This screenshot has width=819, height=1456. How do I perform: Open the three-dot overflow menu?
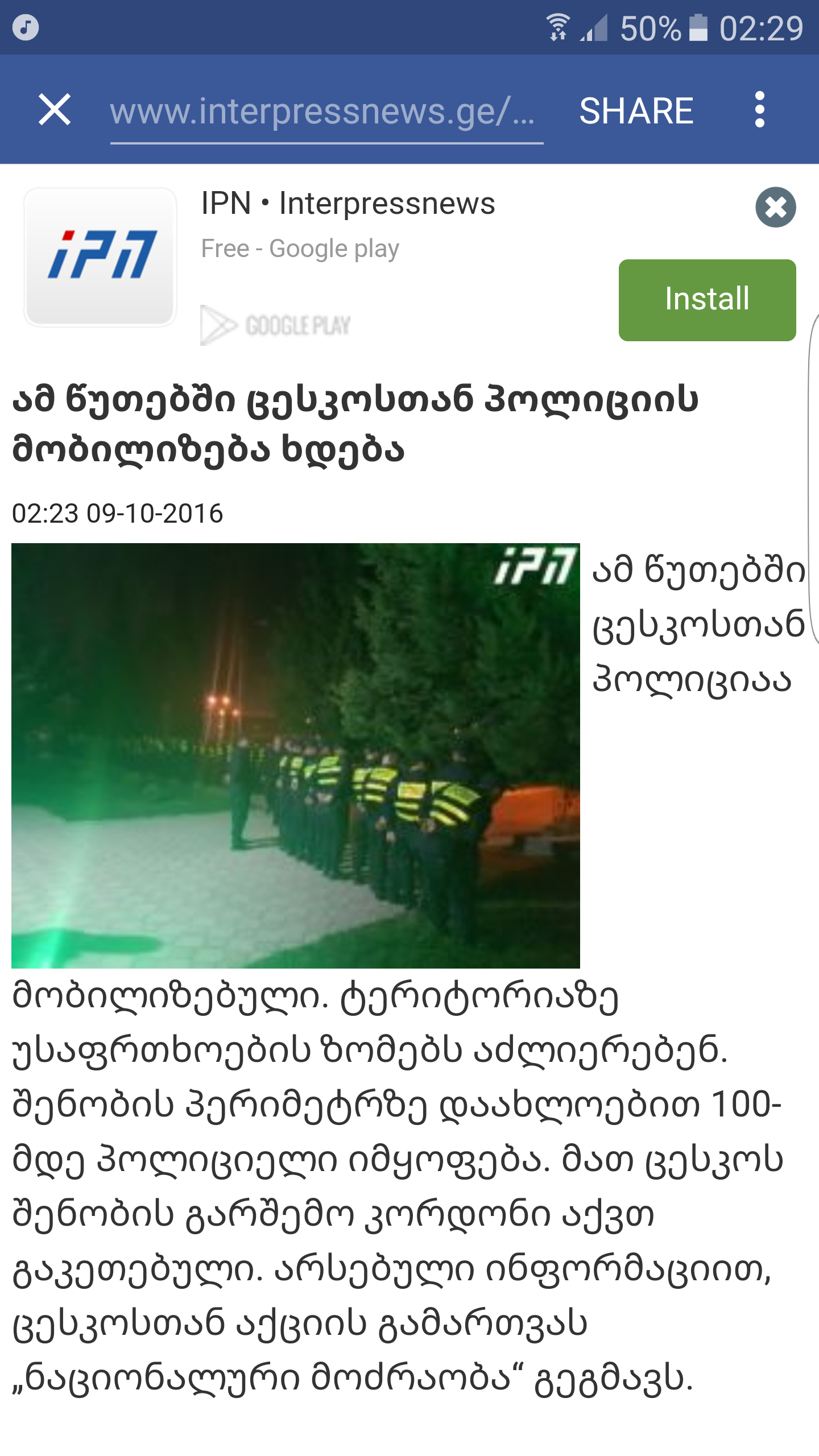pyautogui.click(x=760, y=110)
